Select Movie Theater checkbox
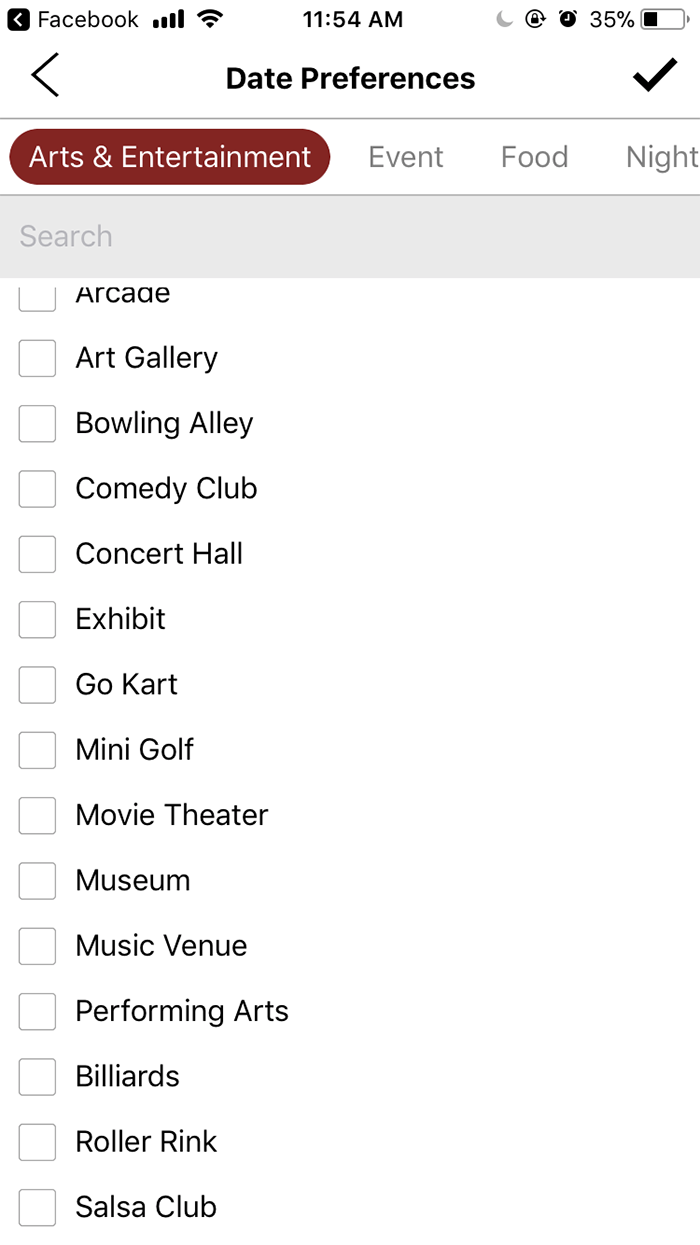Image resolution: width=700 pixels, height=1245 pixels. pos(37,815)
